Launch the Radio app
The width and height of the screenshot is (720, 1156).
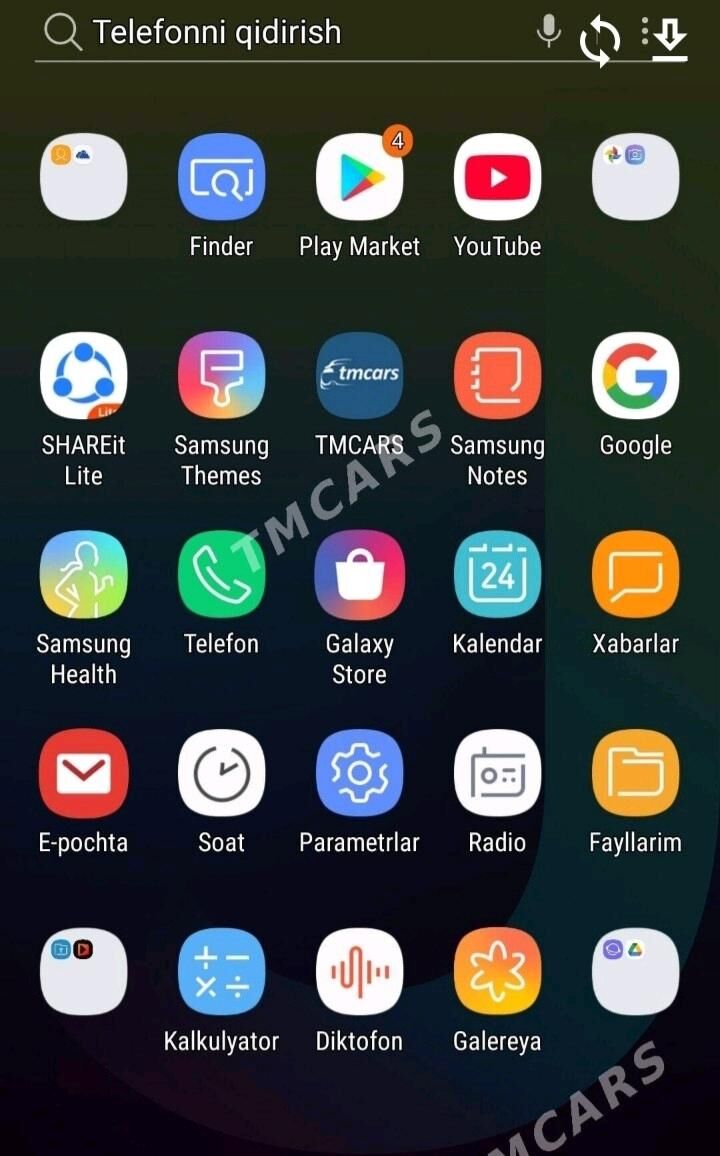coord(497,773)
